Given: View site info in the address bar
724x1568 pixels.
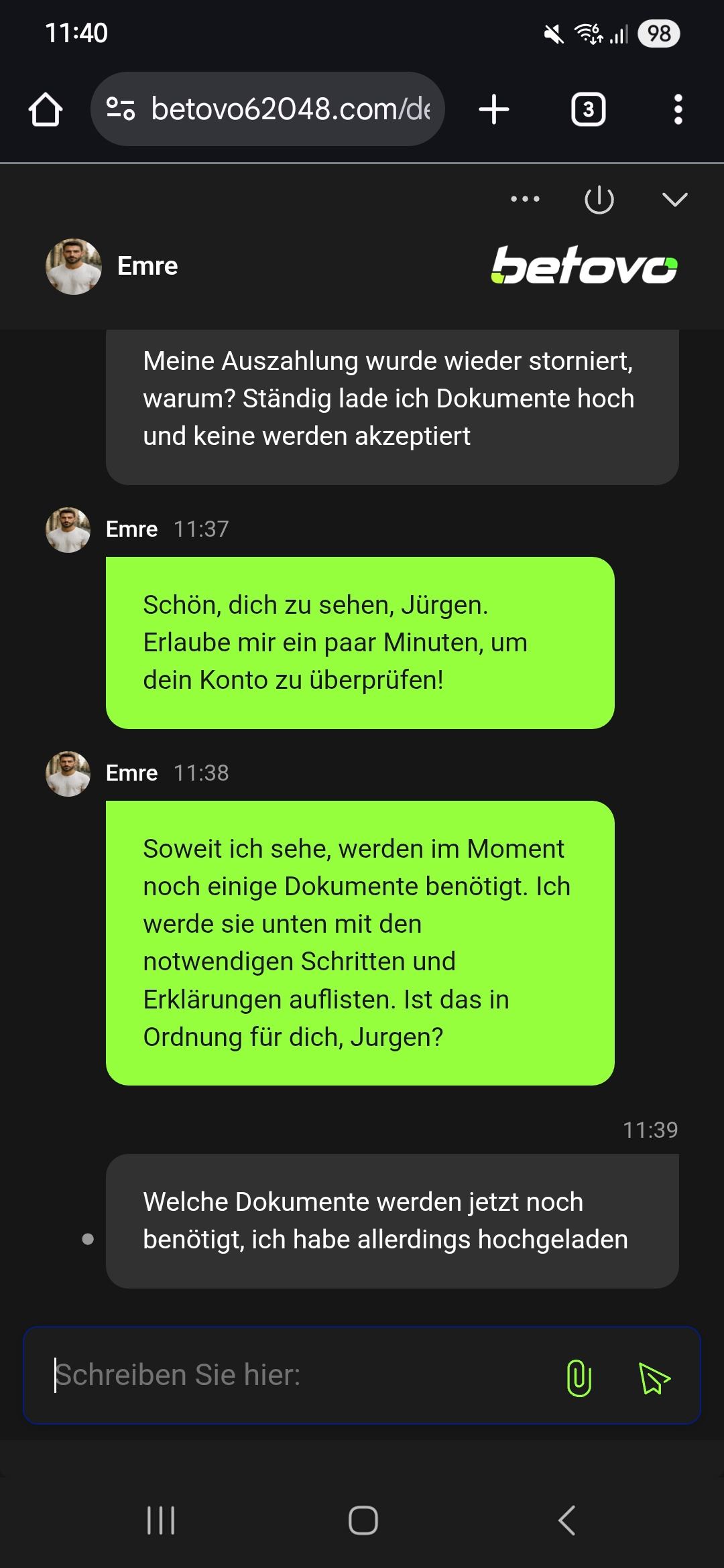Looking at the screenshot, I should 121,109.
